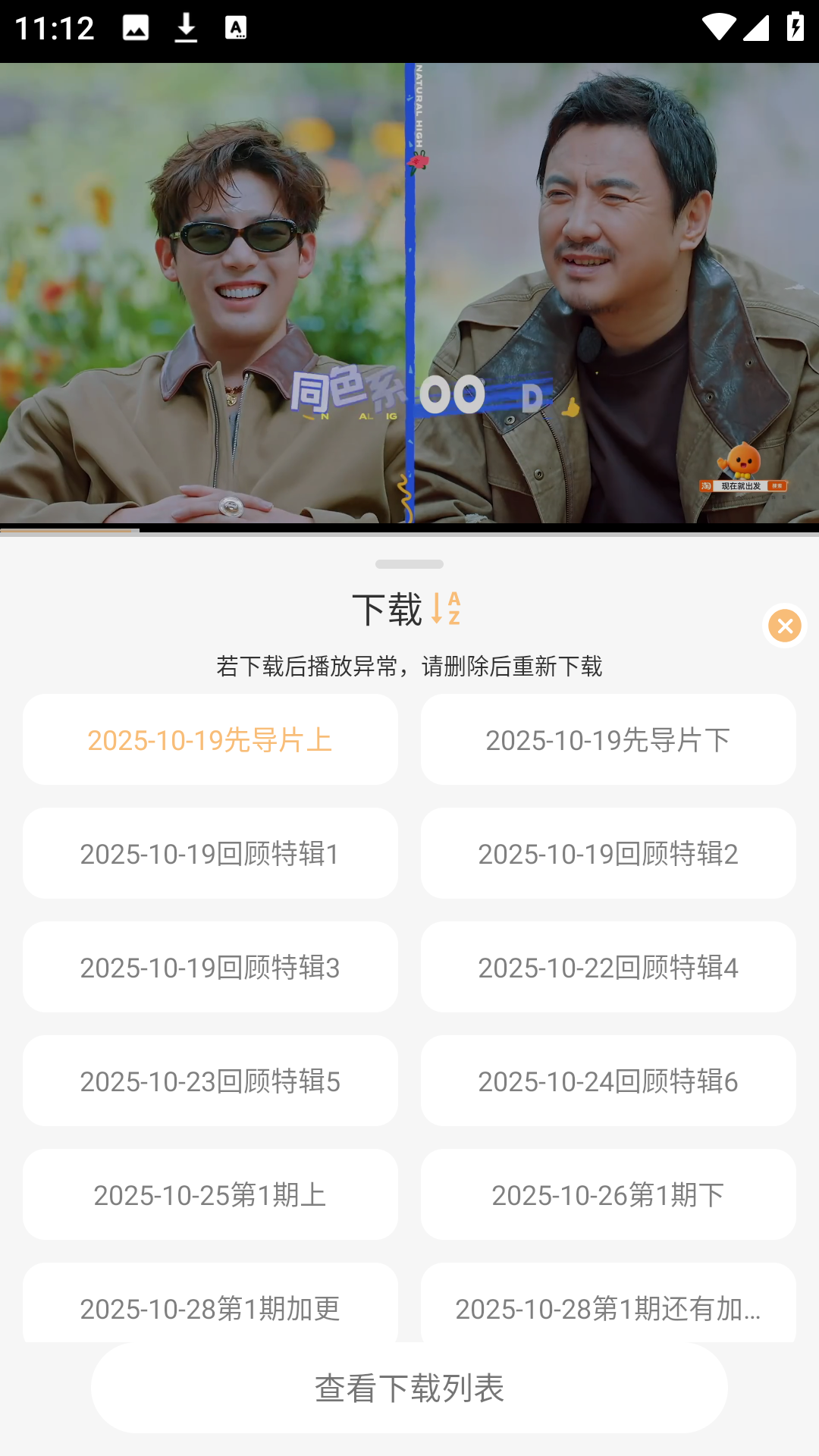Image resolution: width=819 pixels, height=1456 pixels.
Task: Choose episode 2025-10-25第1期上
Action: click(x=210, y=1194)
